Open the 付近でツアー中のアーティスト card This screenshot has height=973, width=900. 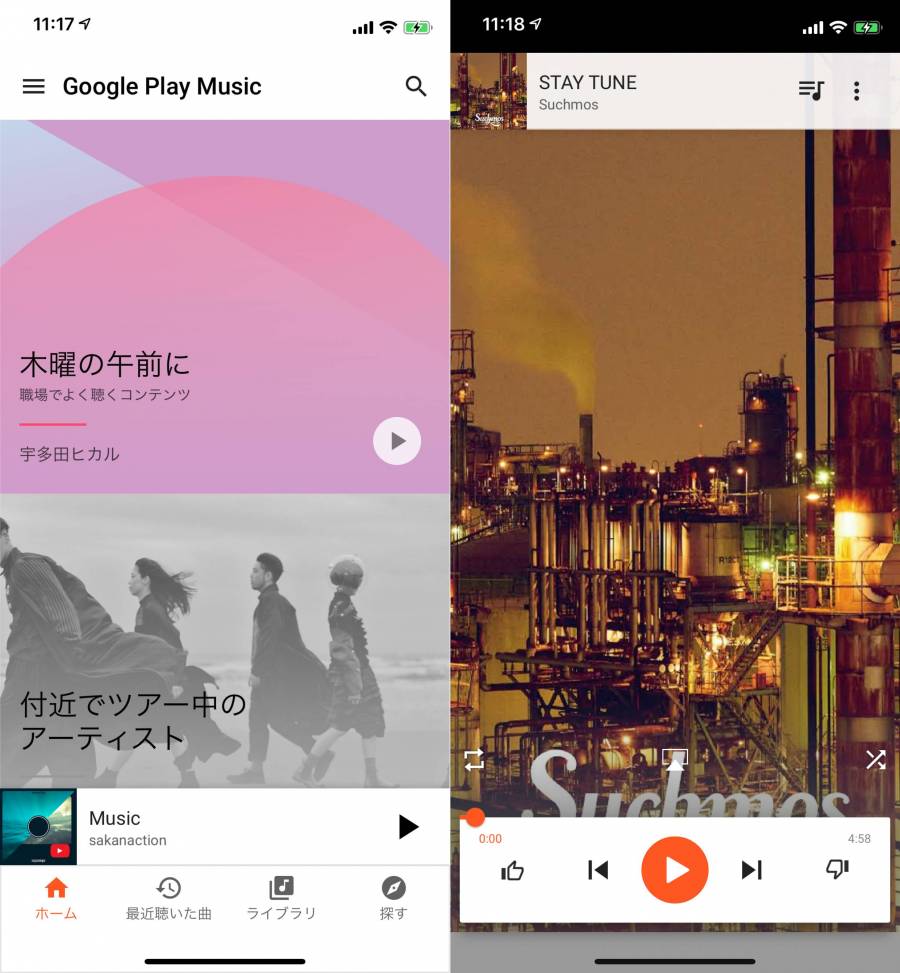point(224,660)
